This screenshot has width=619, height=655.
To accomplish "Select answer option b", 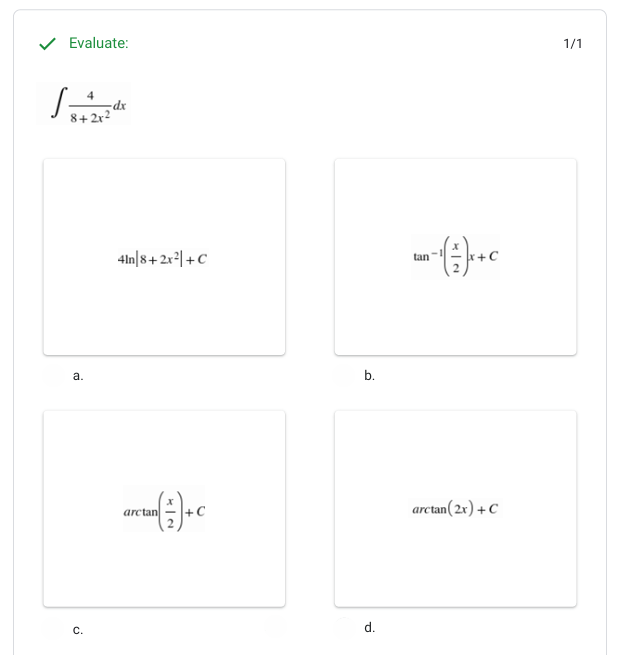I will [x=455, y=257].
